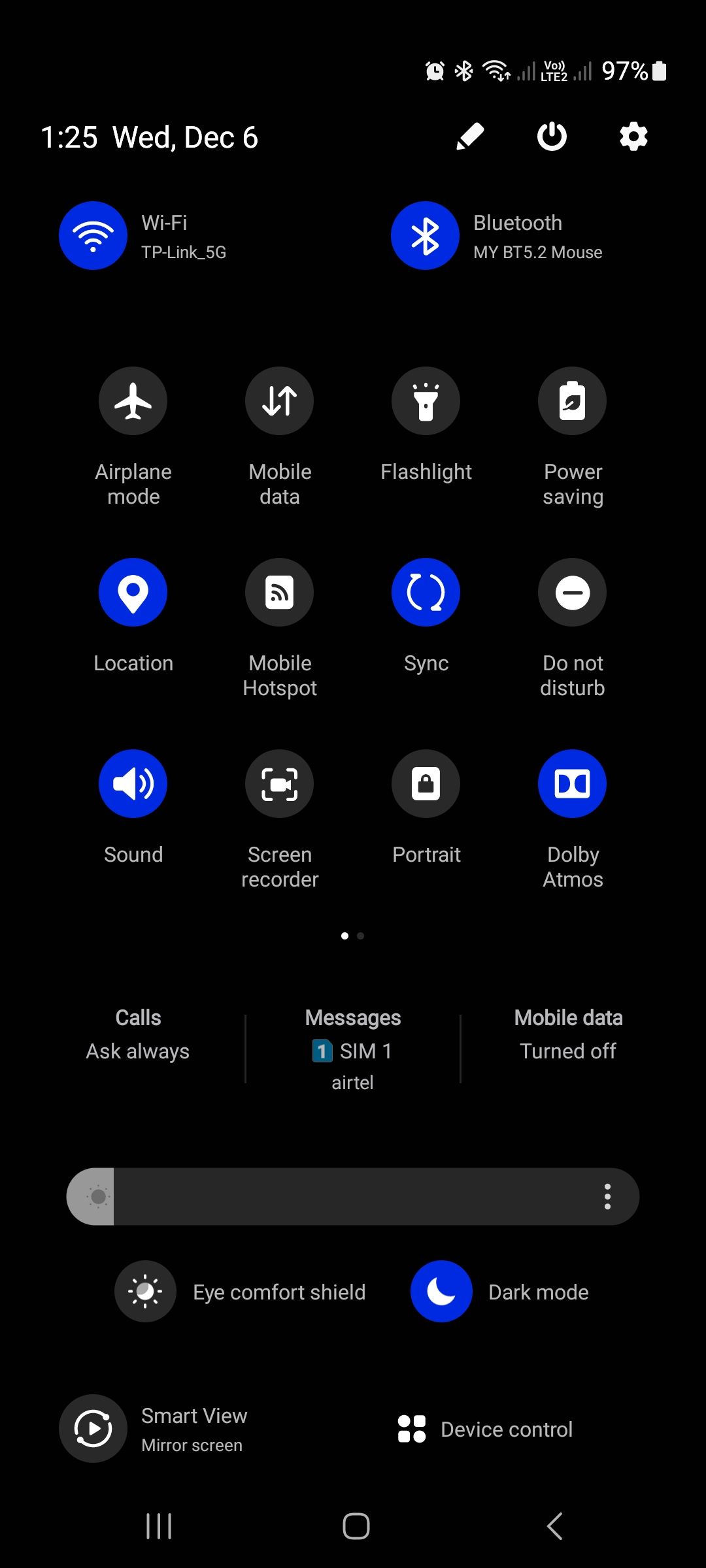The width and height of the screenshot is (706, 1568).
Task: Open the Mobile Hotspot icon
Action: pos(279,592)
